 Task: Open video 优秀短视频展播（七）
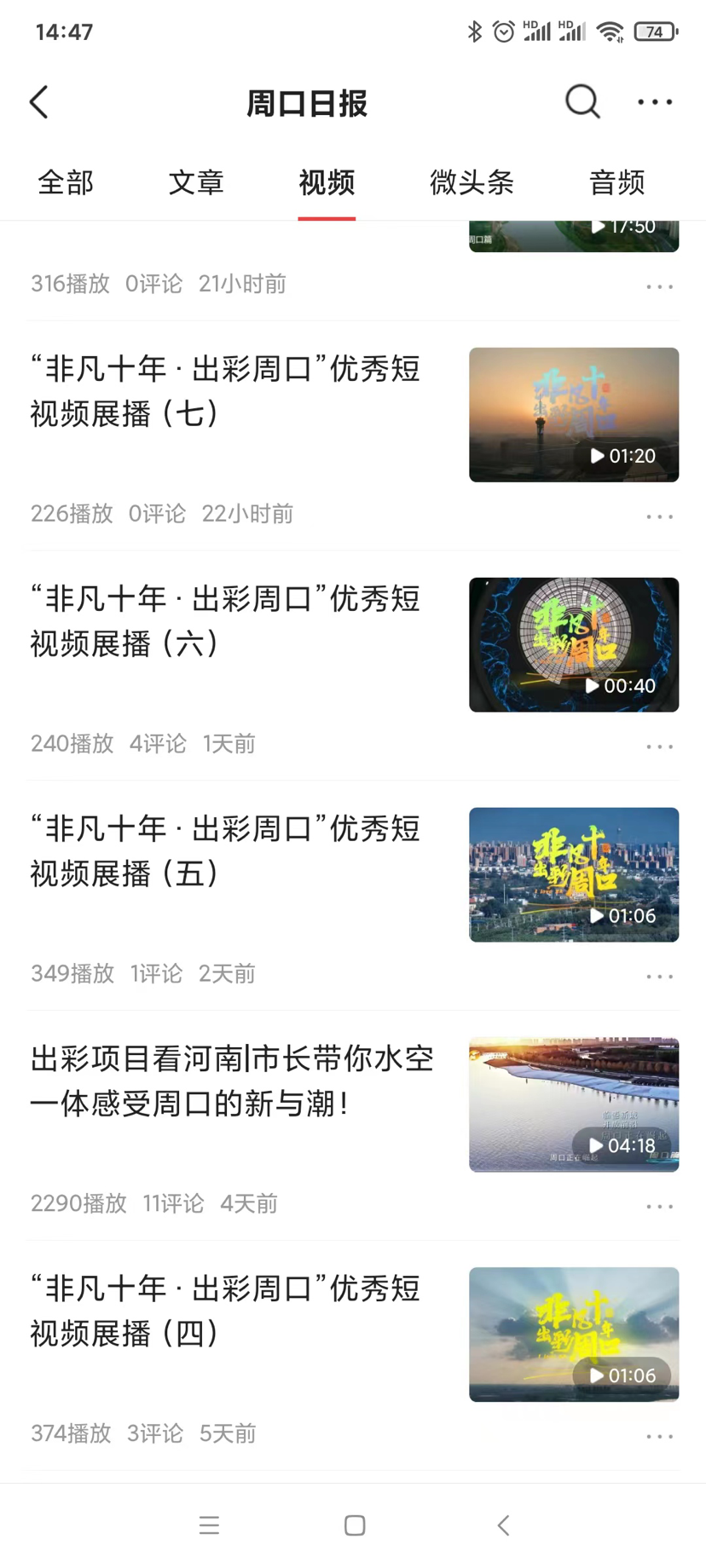pos(225,391)
